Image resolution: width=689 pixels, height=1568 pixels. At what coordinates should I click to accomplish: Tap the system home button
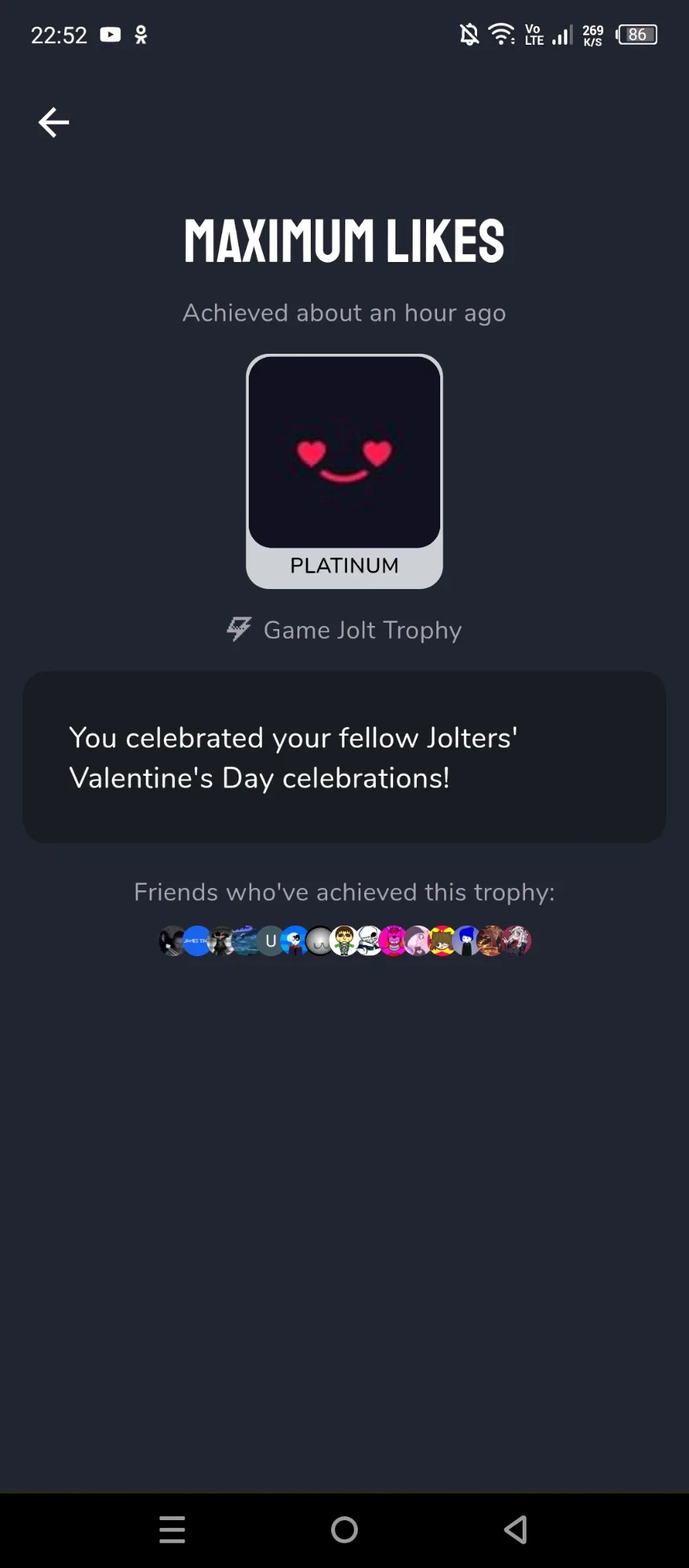[344, 1529]
